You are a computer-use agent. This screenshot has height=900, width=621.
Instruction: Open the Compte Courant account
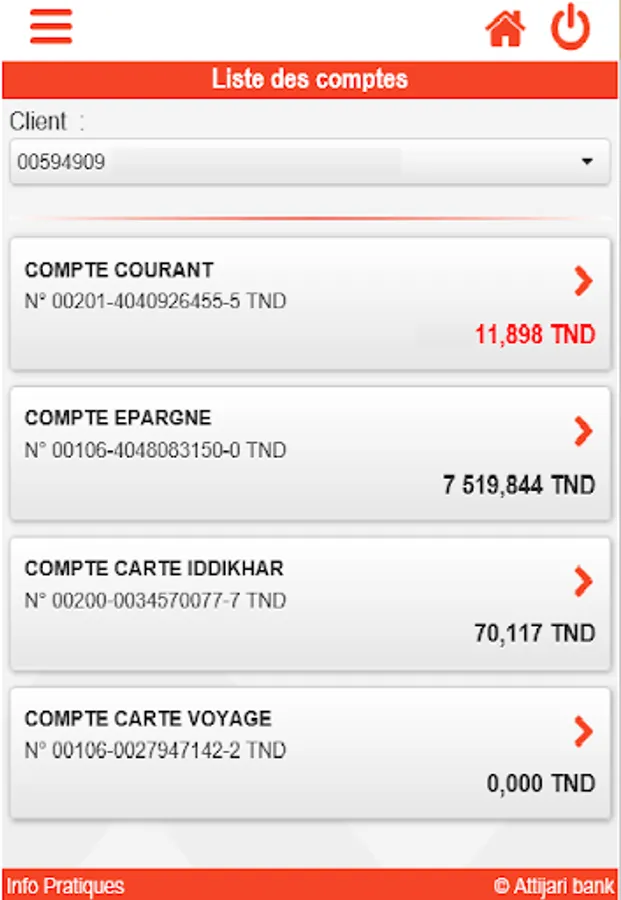(x=310, y=303)
